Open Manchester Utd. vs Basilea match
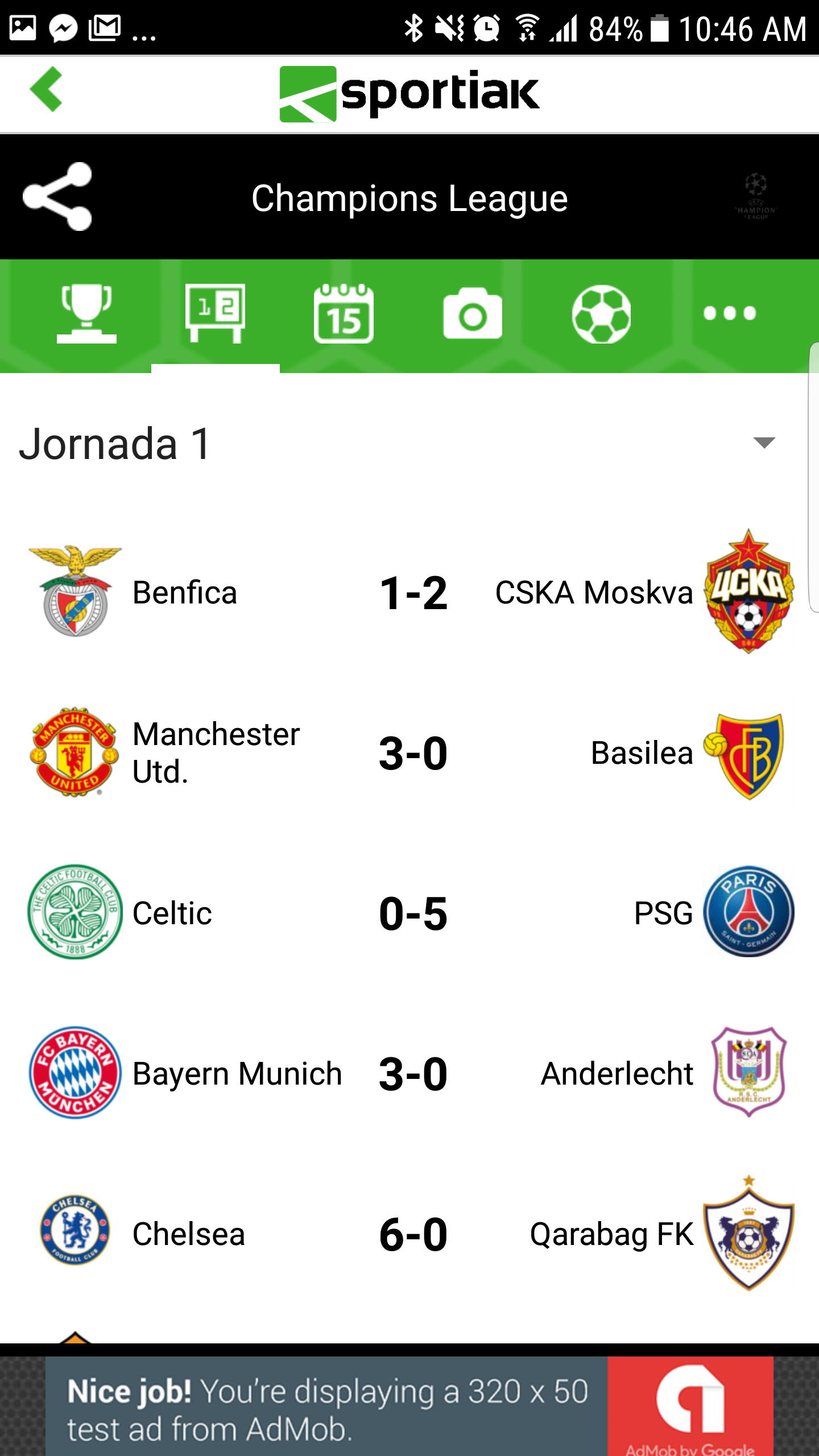This screenshot has height=1456, width=819. pyautogui.click(x=413, y=753)
